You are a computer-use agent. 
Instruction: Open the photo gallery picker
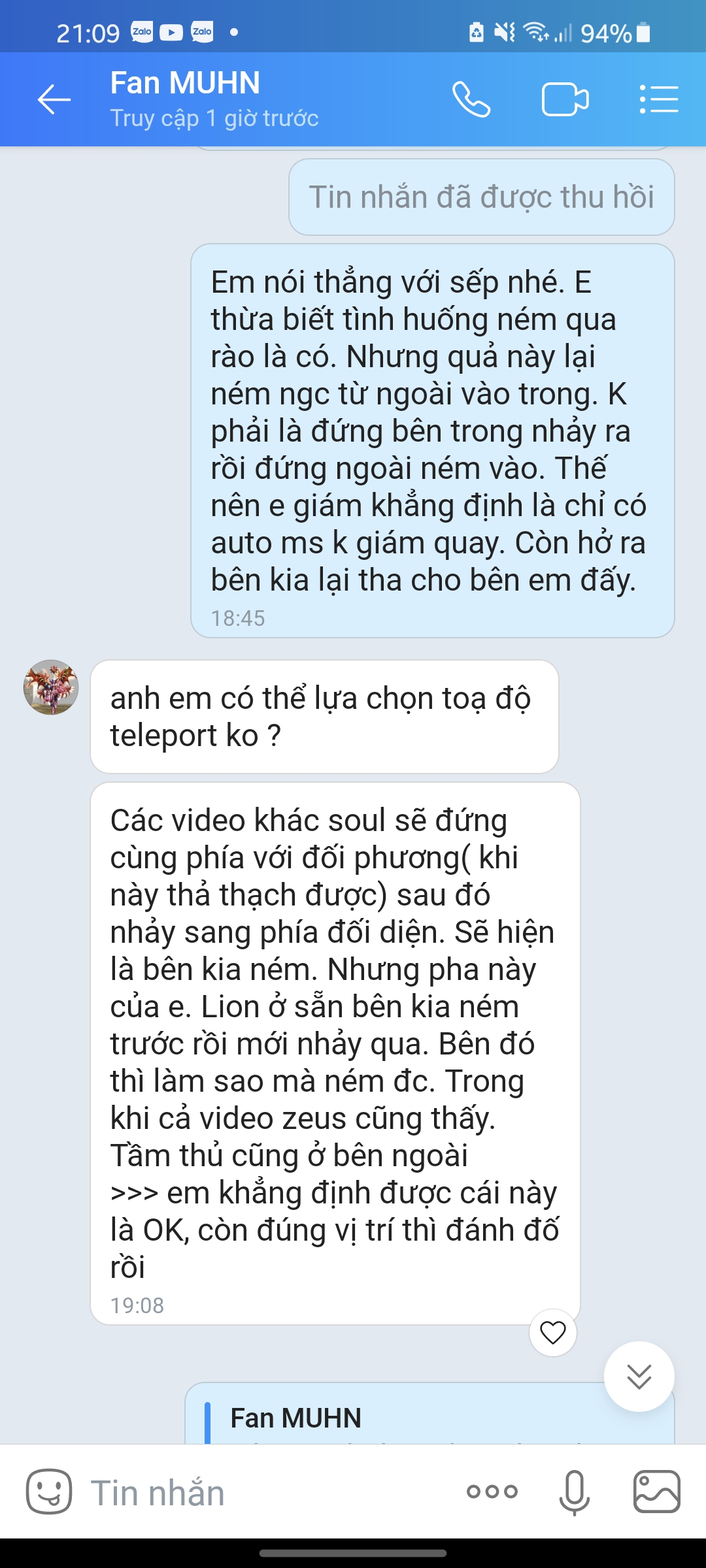(x=656, y=1492)
